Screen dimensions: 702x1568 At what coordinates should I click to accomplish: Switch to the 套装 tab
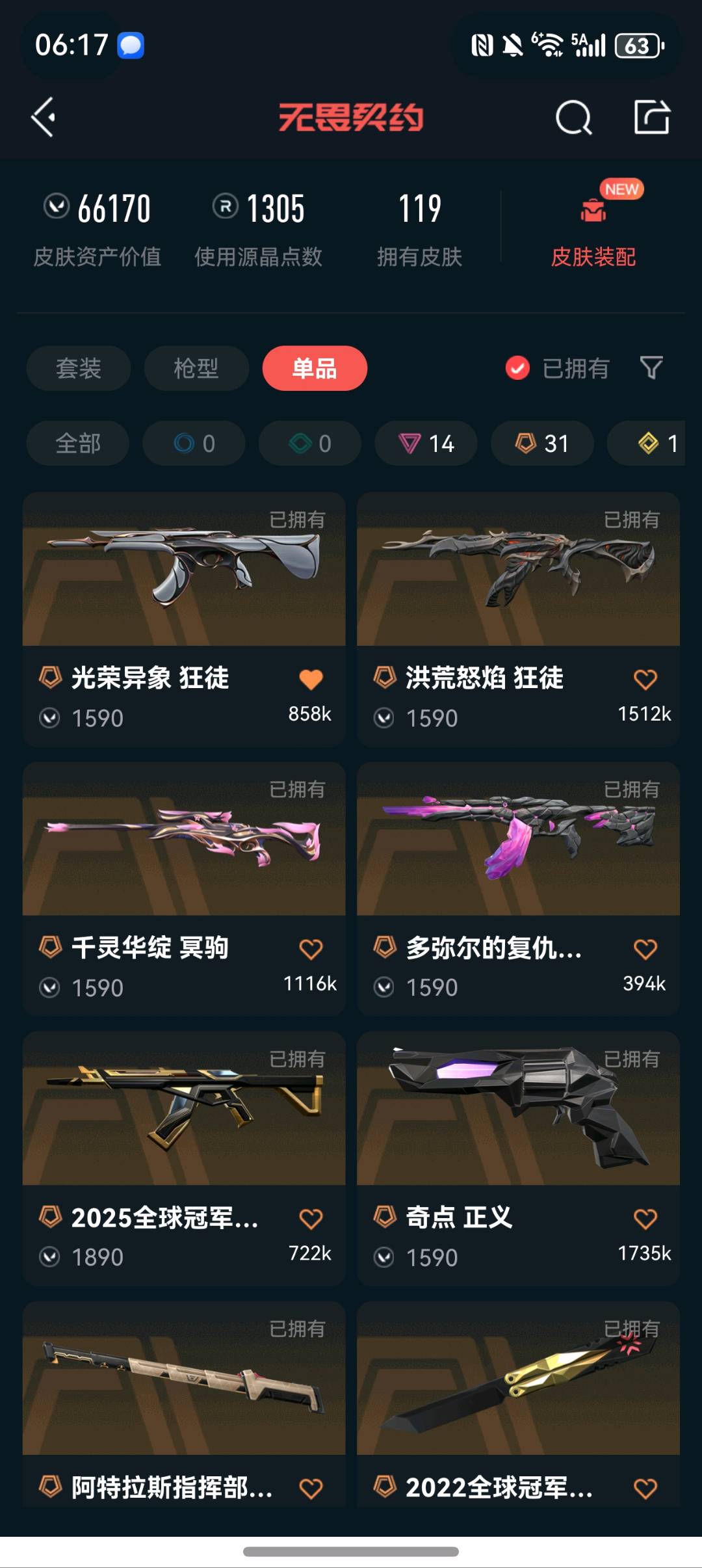tap(78, 368)
